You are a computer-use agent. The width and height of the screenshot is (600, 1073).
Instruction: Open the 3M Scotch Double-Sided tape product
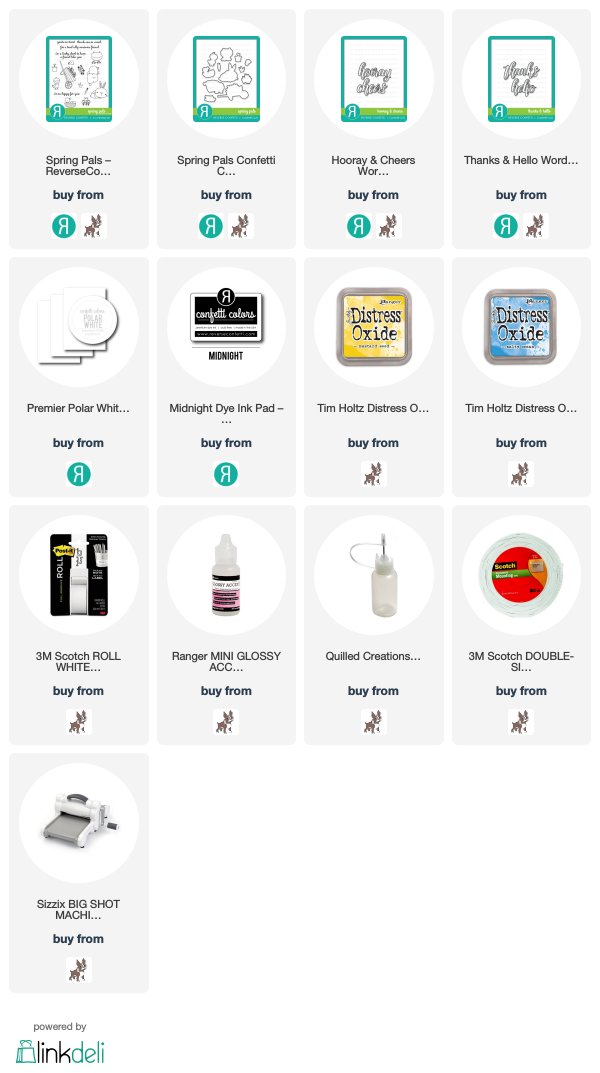click(521, 575)
